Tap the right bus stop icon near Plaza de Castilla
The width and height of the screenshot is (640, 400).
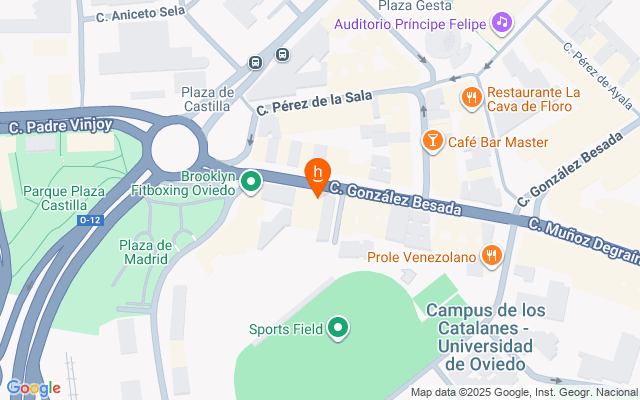[282, 54]
